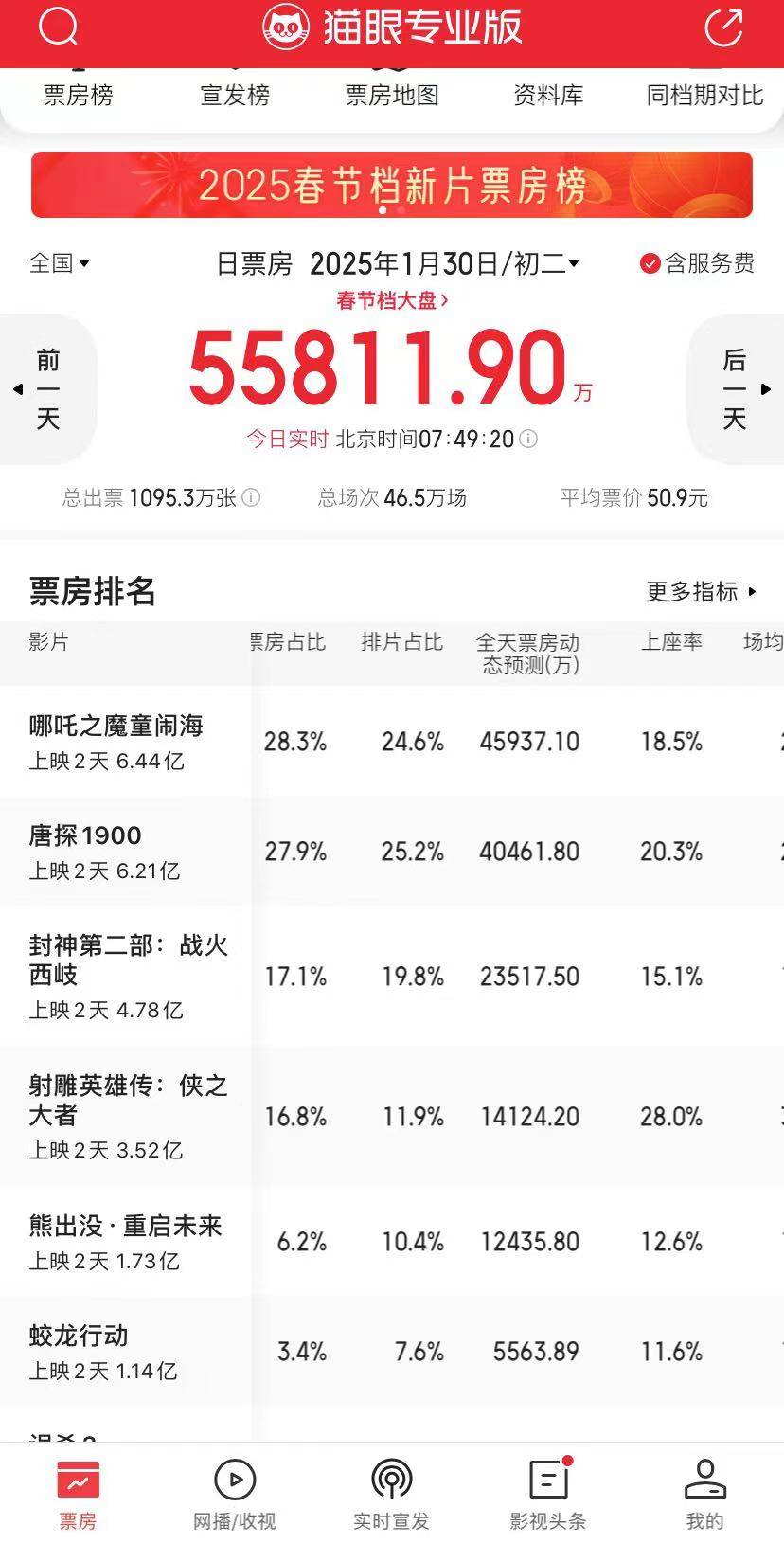Expand the 全国 region dropdown
This screenshot has height=1544, width=784.
[x=59, y=263]
